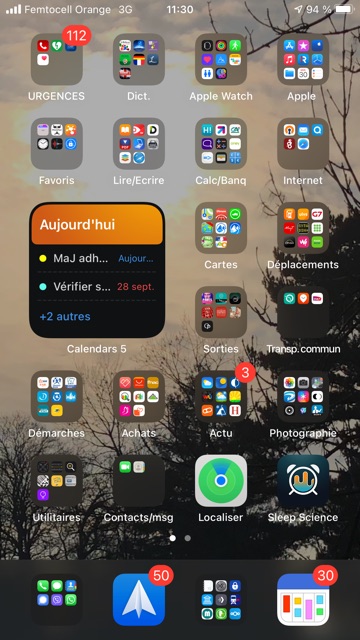Open the Favoris folder
This screenshot has height=640, width=360.
[57, 144]
